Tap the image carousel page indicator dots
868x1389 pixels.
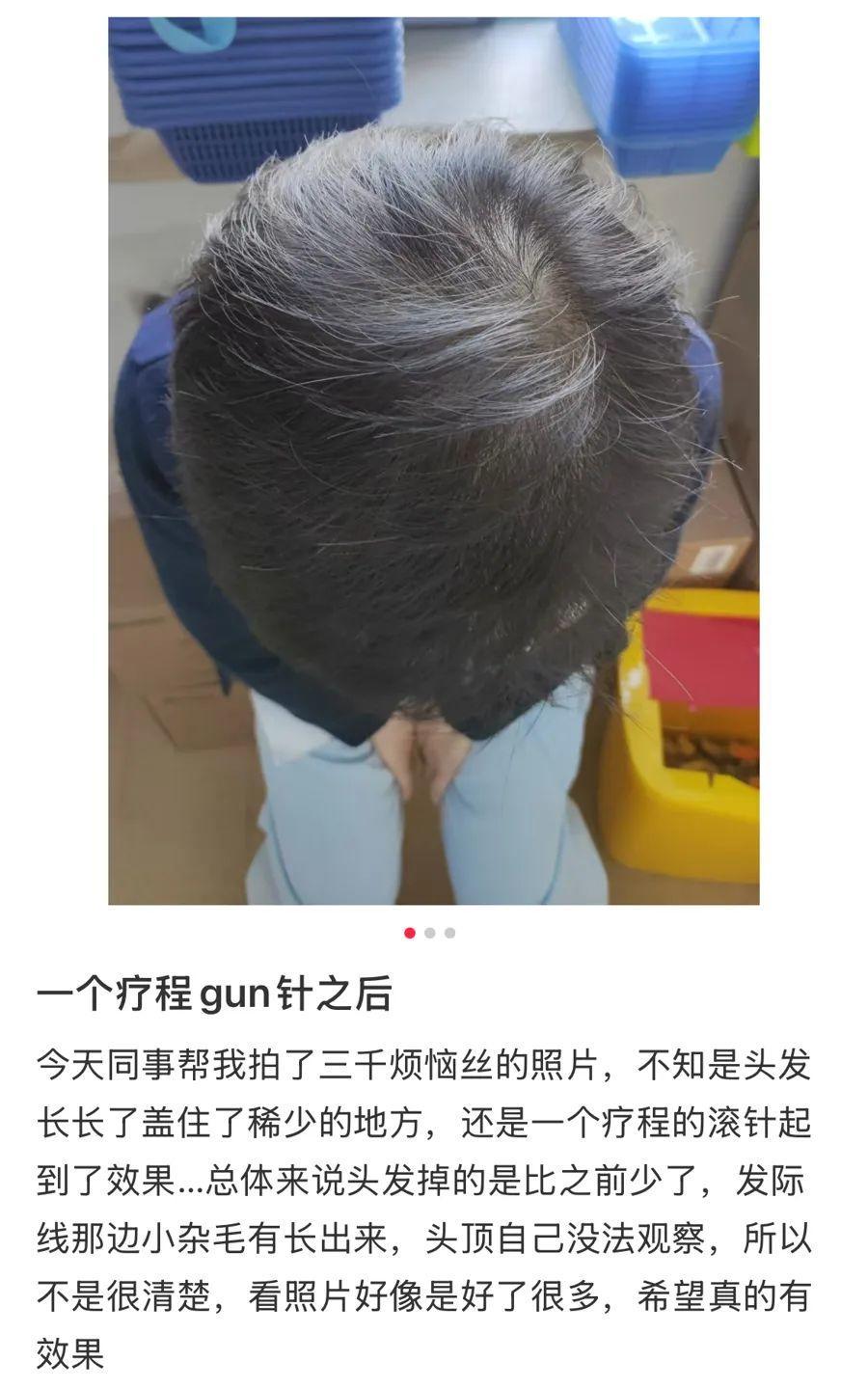pyautogui.click(x=430, y=933)
